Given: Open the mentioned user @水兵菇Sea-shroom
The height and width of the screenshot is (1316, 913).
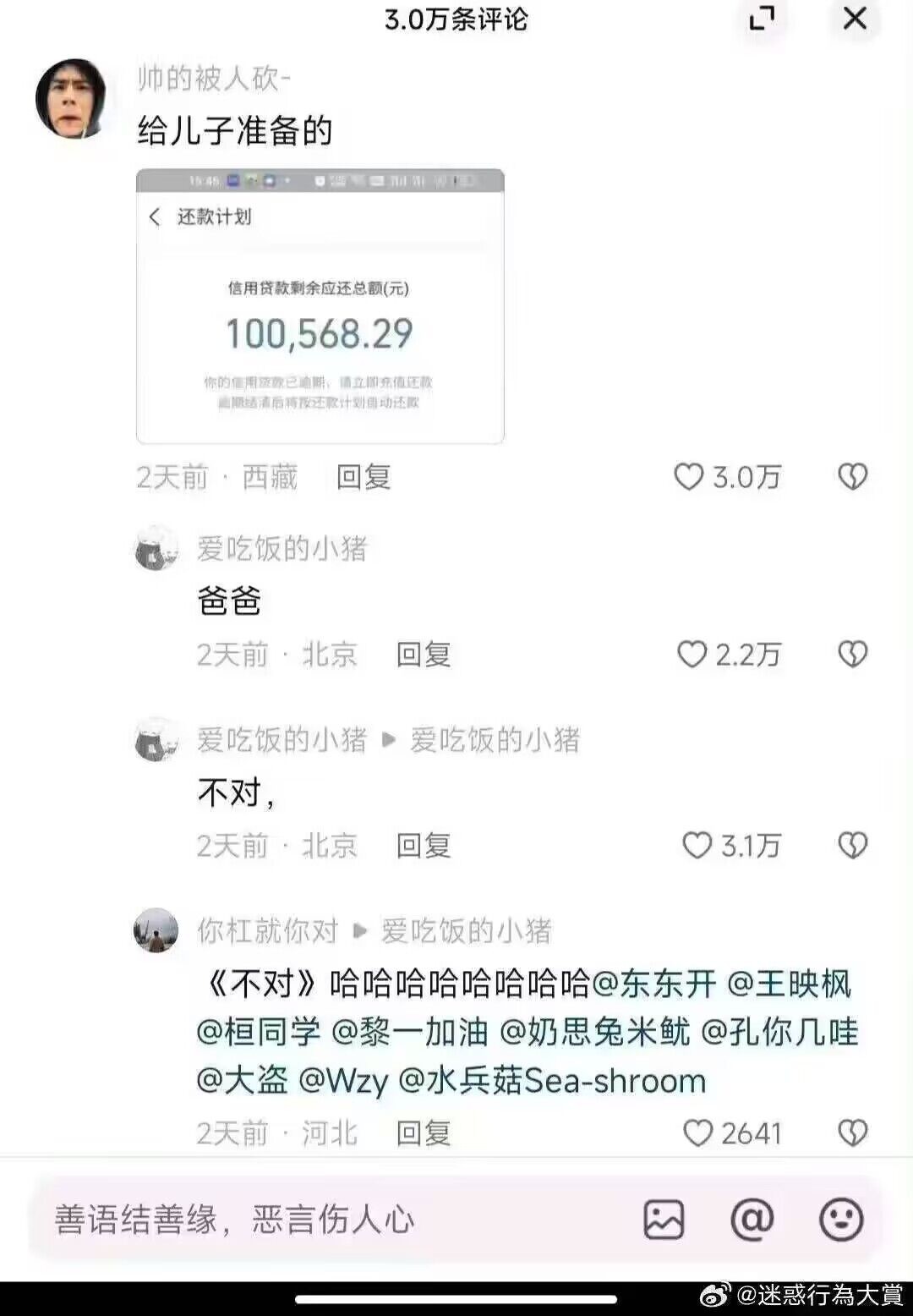Looking at the screenshot, I should click(x=551, y=1081).
